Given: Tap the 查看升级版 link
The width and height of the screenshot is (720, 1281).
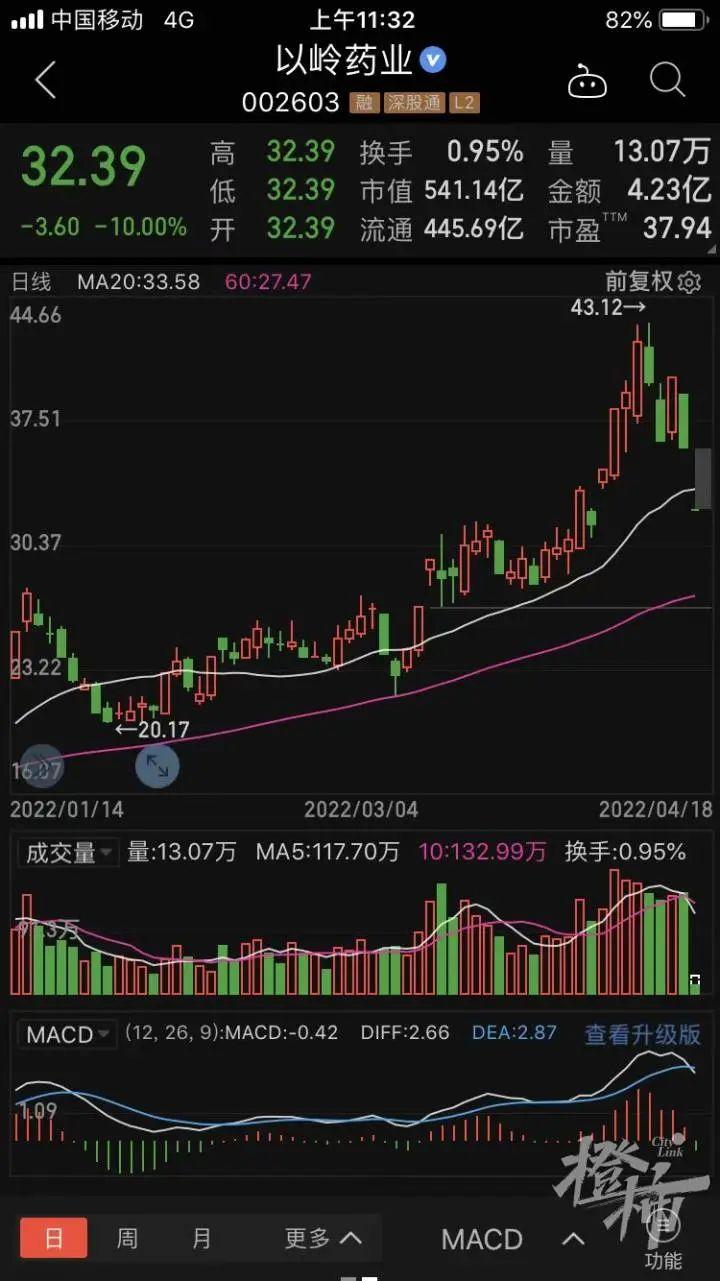Looking at the screenshot, I should 643,1034.
